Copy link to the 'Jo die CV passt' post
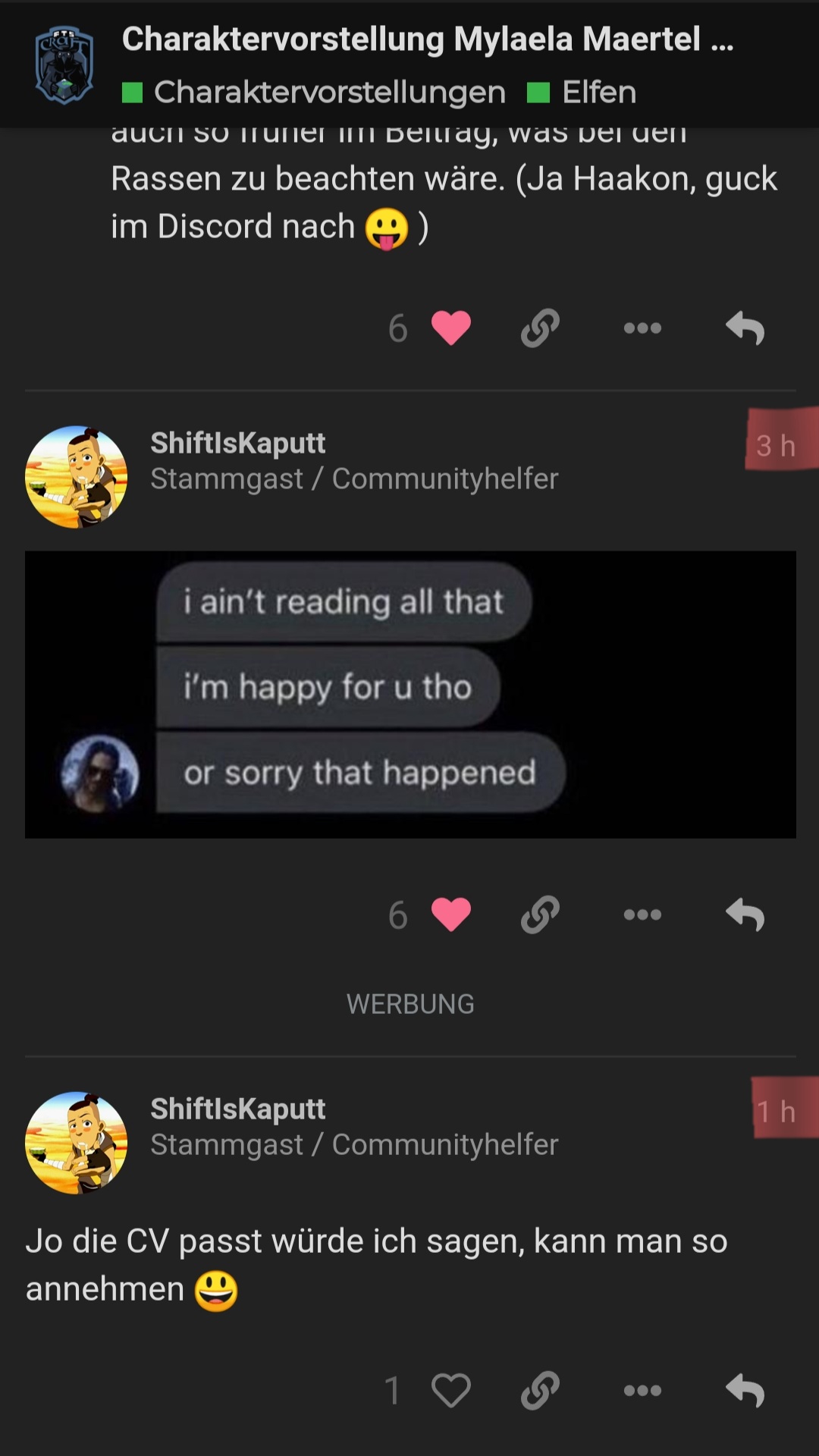The height and width of the screenshot is (1456, 819). (540, 1390)
